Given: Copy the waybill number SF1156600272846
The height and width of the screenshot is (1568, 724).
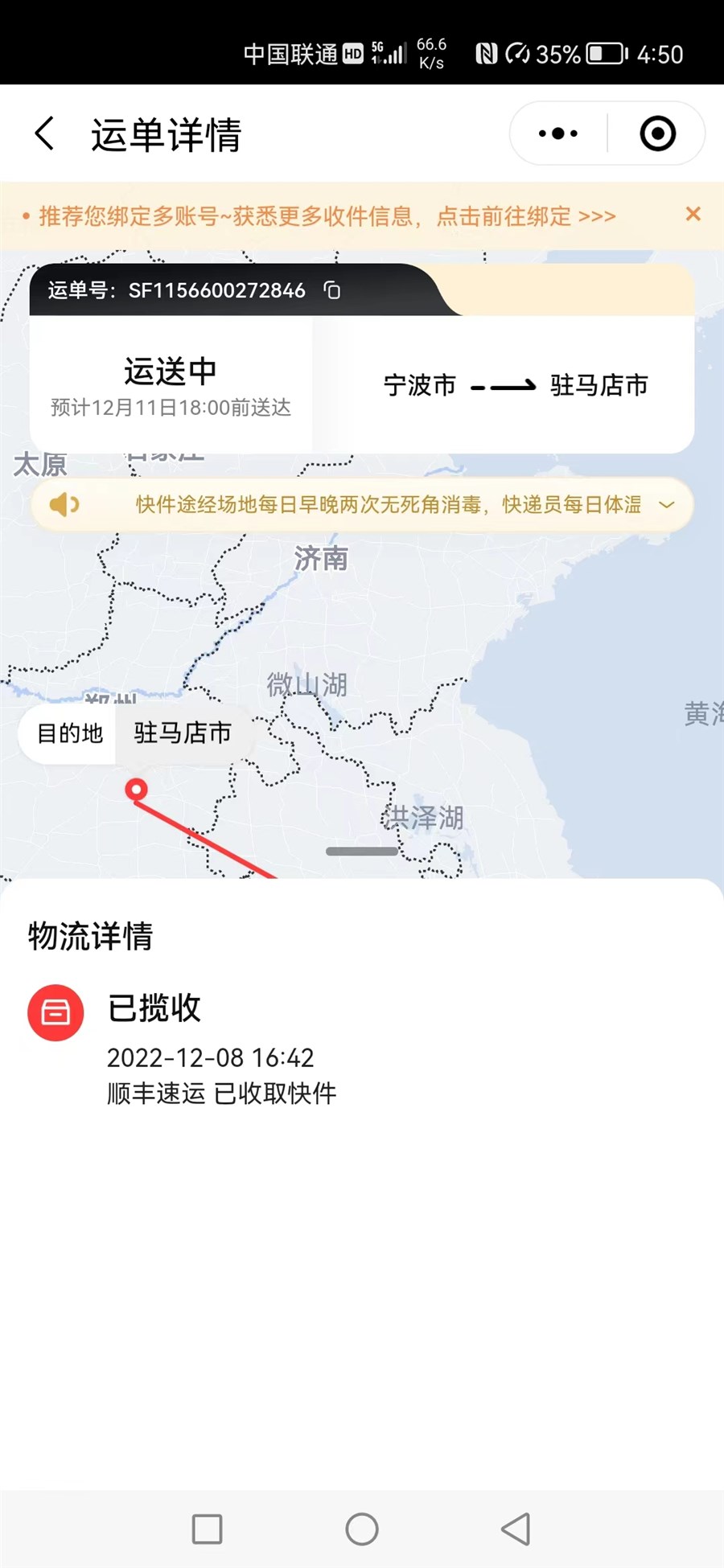Looking at the screenshot, I should [332, 290].
